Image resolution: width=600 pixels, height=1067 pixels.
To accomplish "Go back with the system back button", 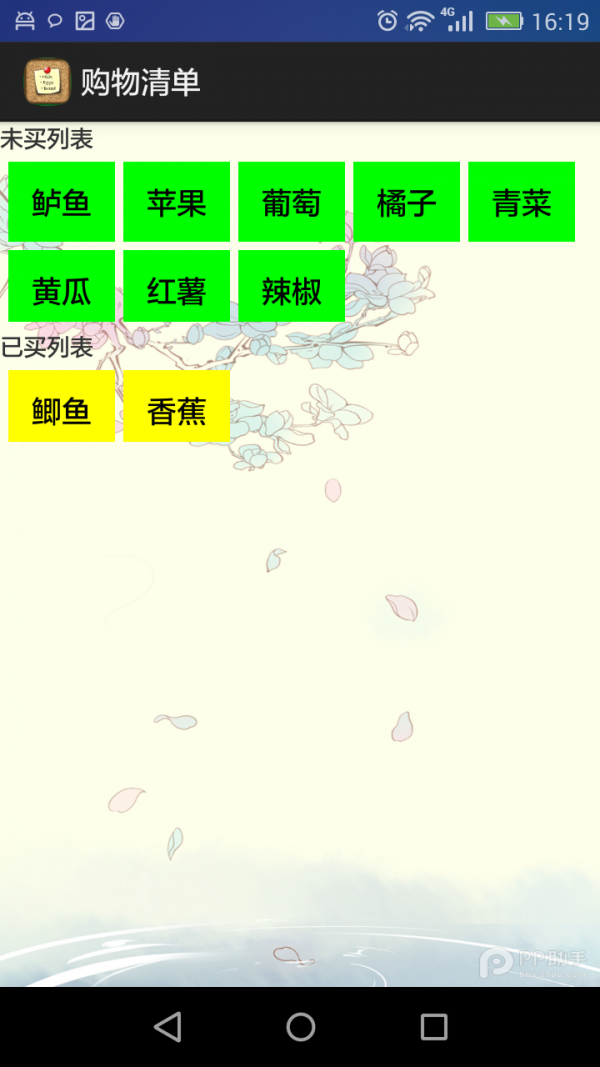I will (x=168, y=1026).
